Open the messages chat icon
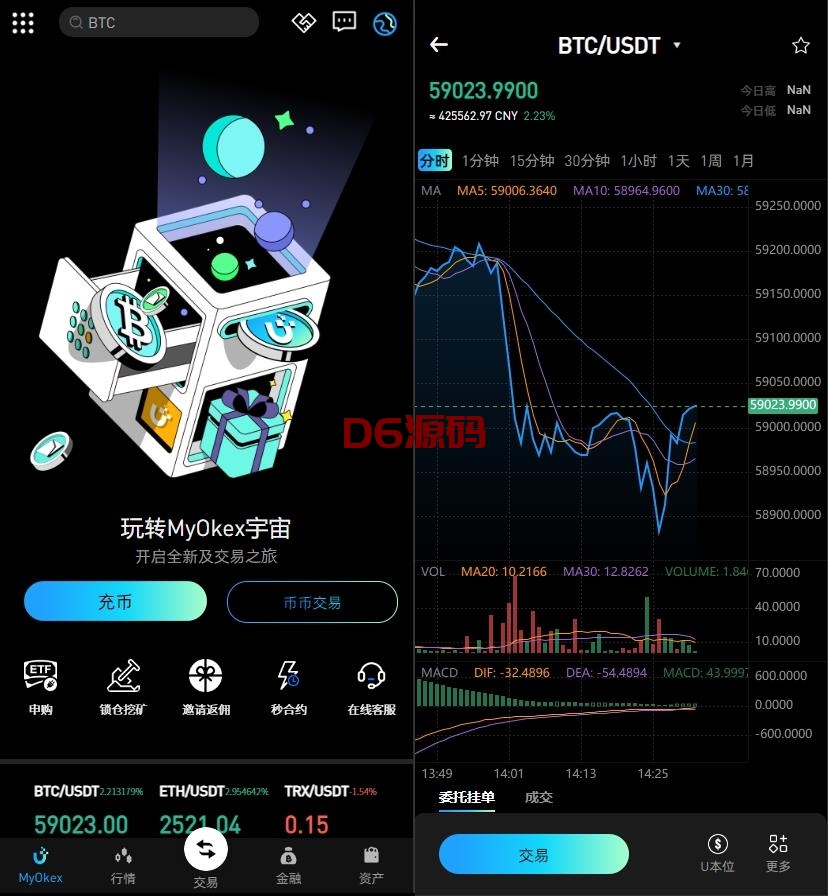 [x=344, y=22]
